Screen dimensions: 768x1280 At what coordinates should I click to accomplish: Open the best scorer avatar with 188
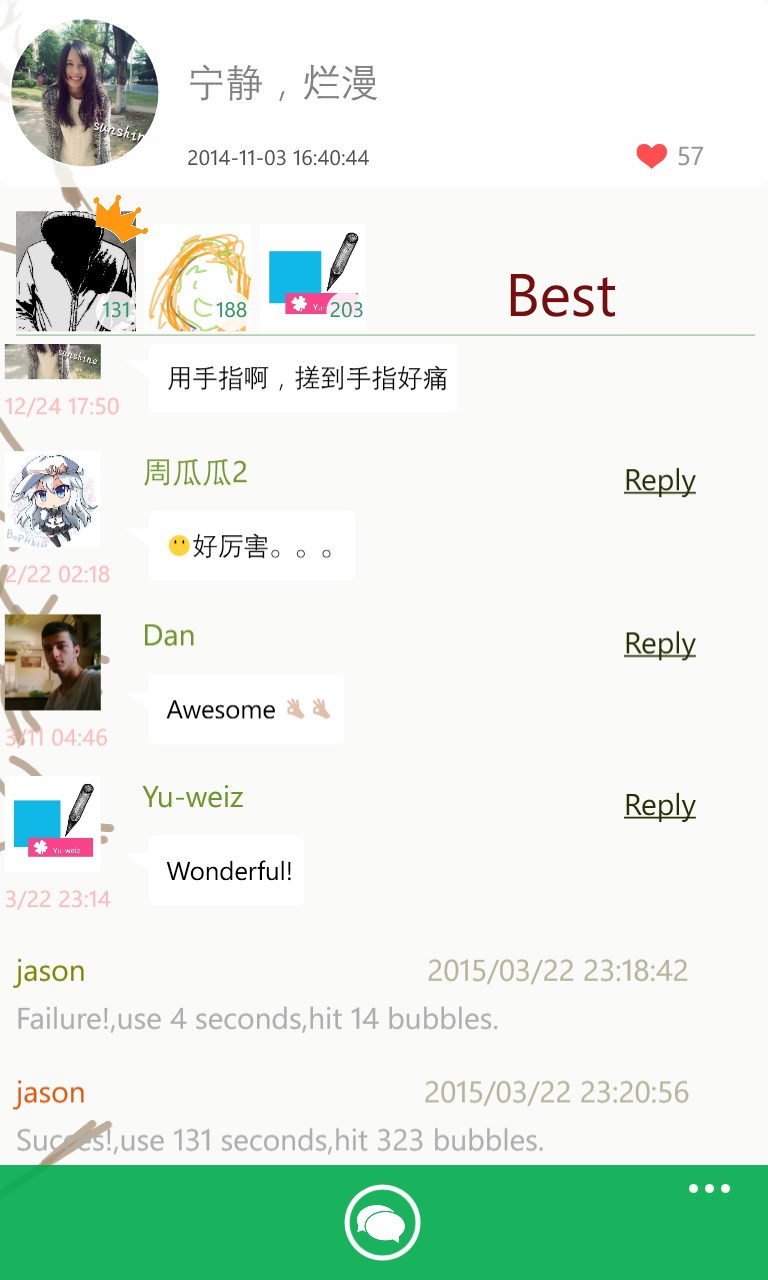200,278
